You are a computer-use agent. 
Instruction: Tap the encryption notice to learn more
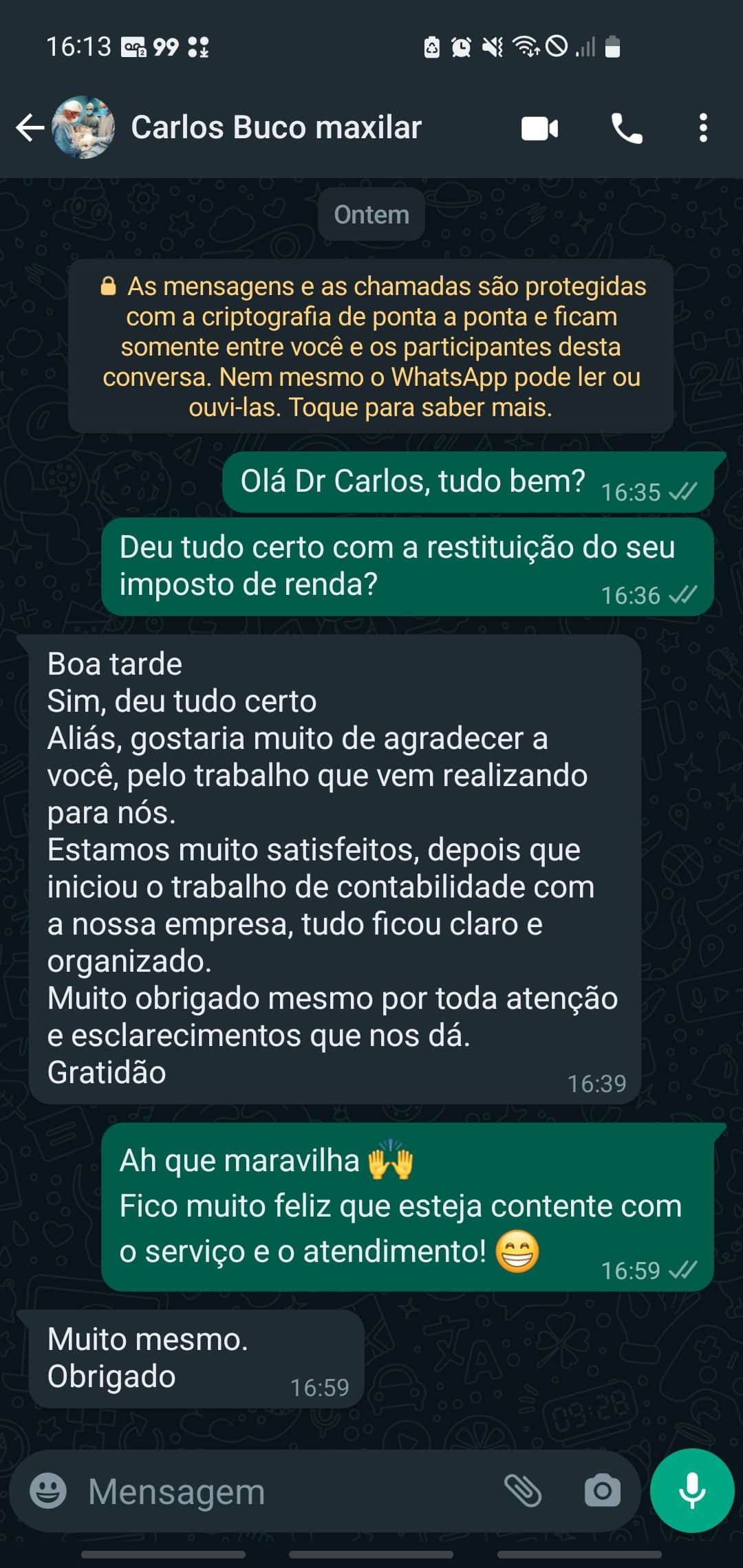pyautogui.click(x=371, y=346)
